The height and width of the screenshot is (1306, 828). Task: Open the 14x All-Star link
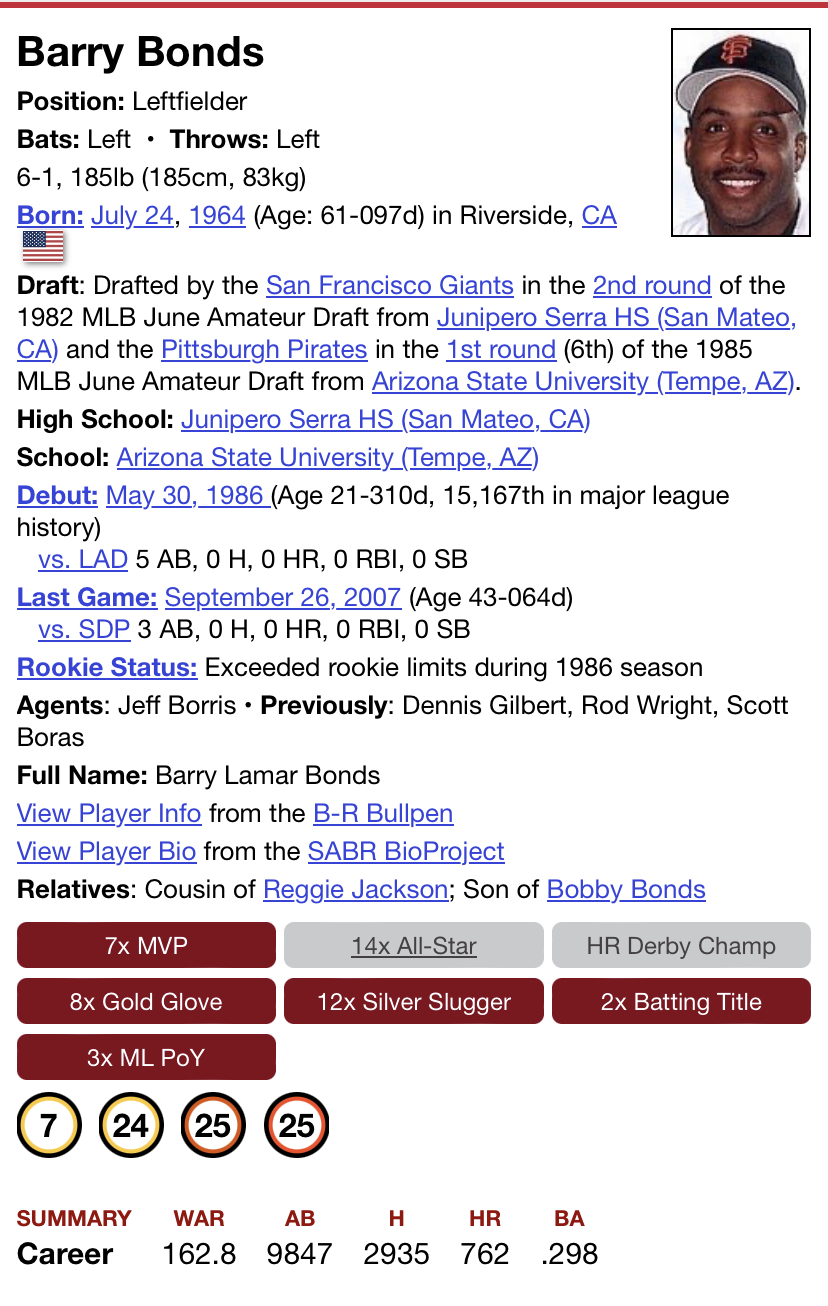tap(414, 946)
